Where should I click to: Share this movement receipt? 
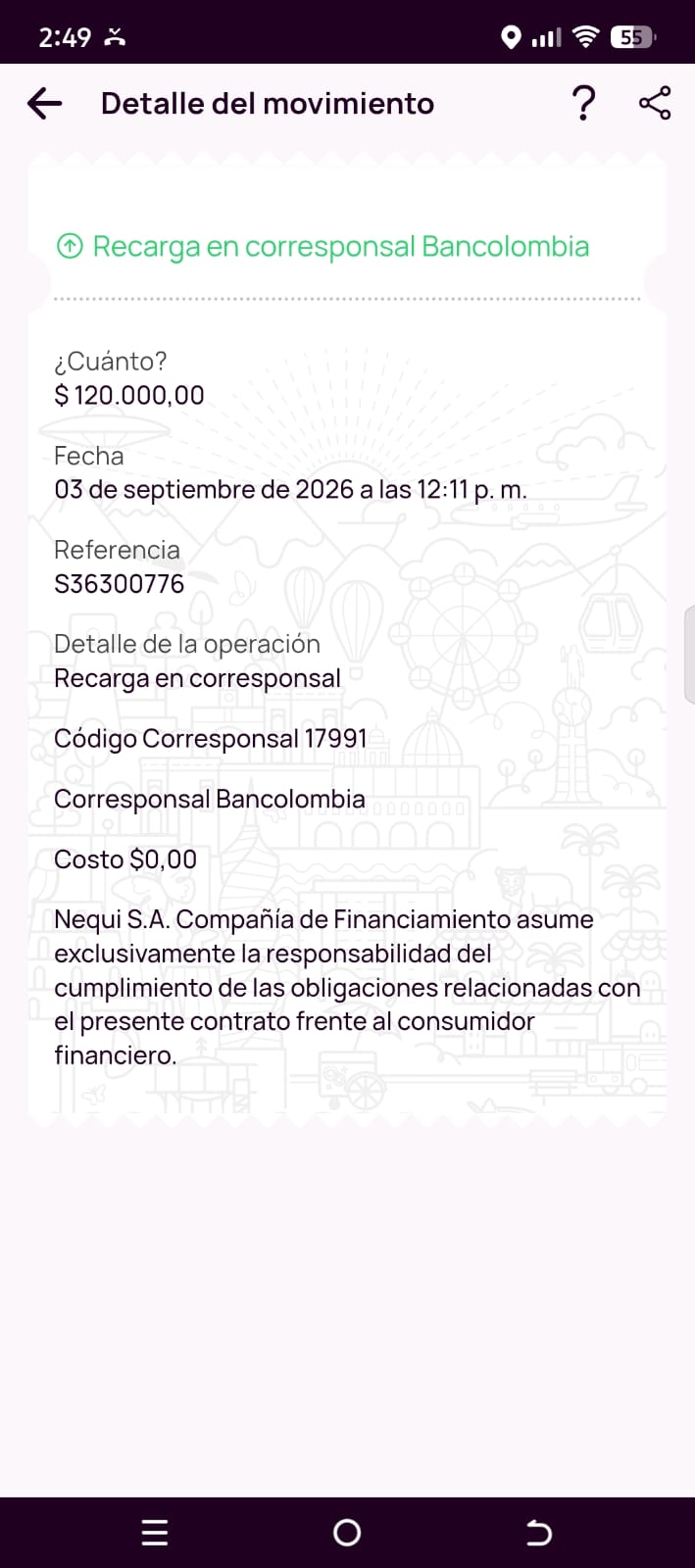coord(655,103)
